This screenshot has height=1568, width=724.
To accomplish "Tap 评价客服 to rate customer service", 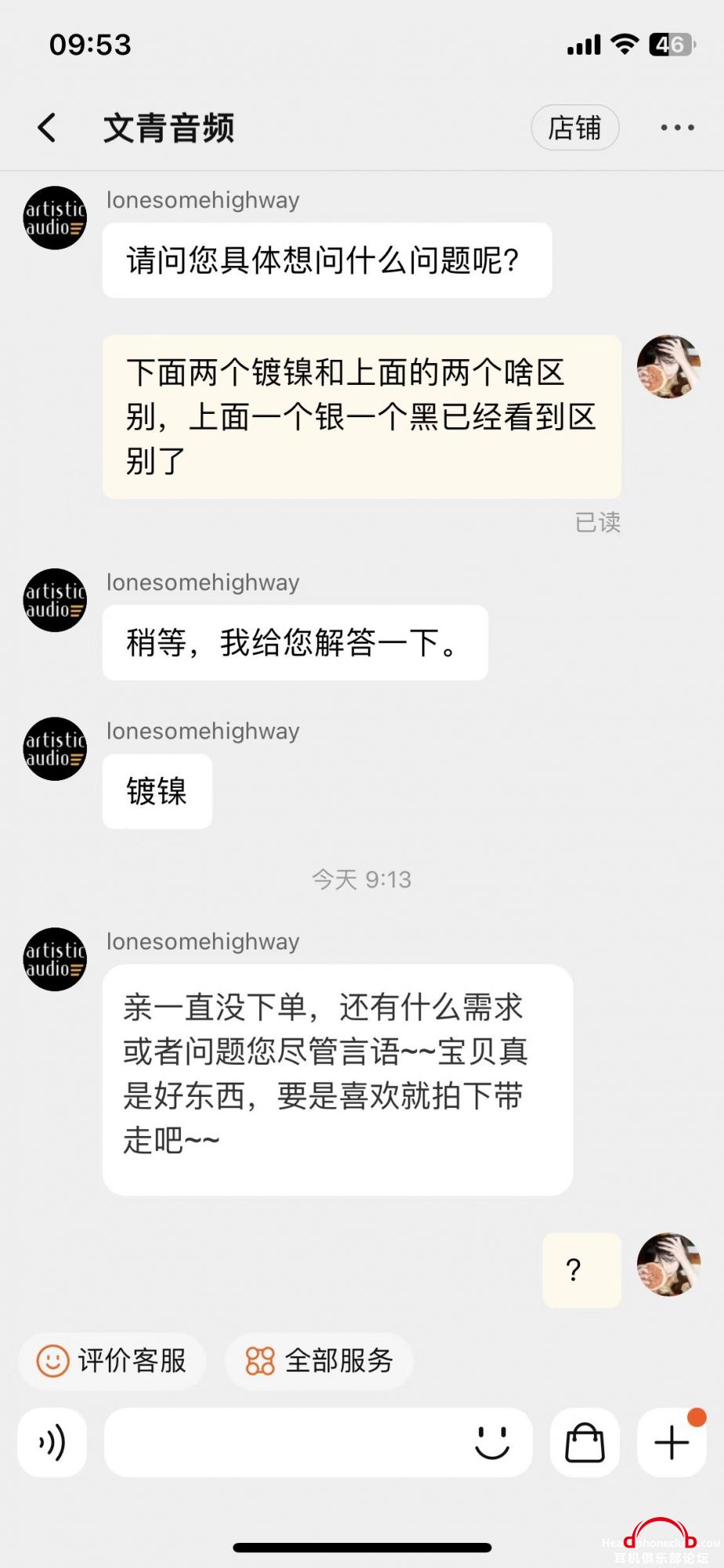I will 112,1361.
